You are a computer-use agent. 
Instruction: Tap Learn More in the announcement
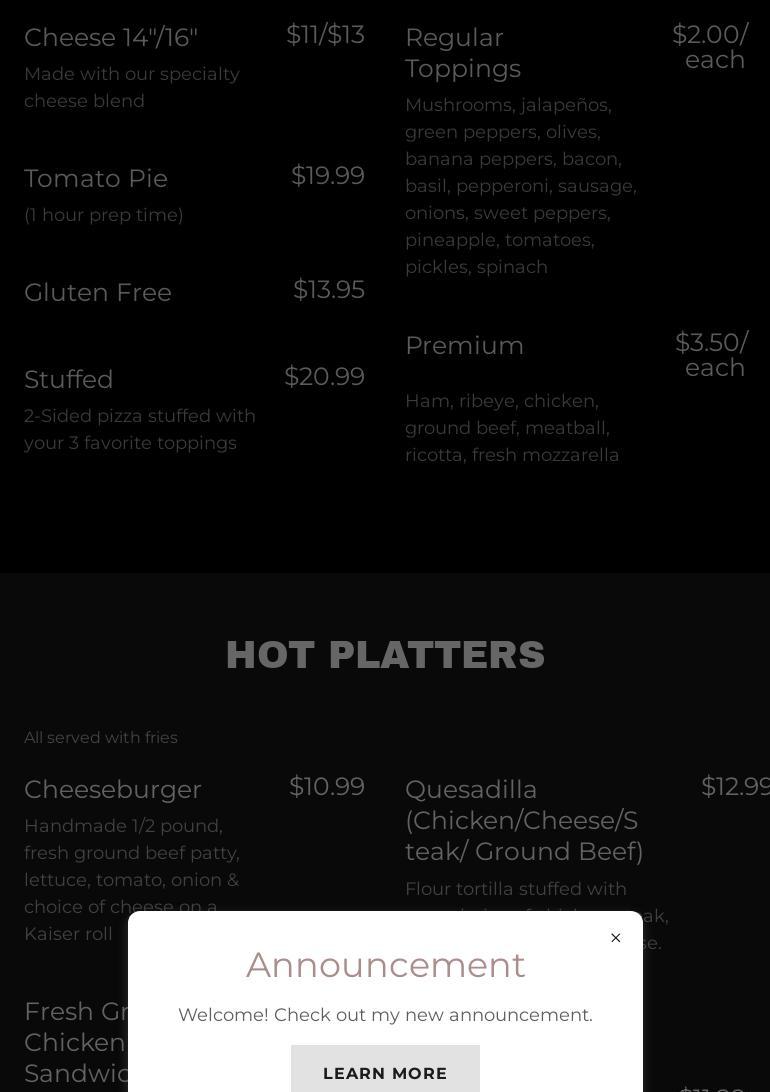click(x=385, y=1072)
